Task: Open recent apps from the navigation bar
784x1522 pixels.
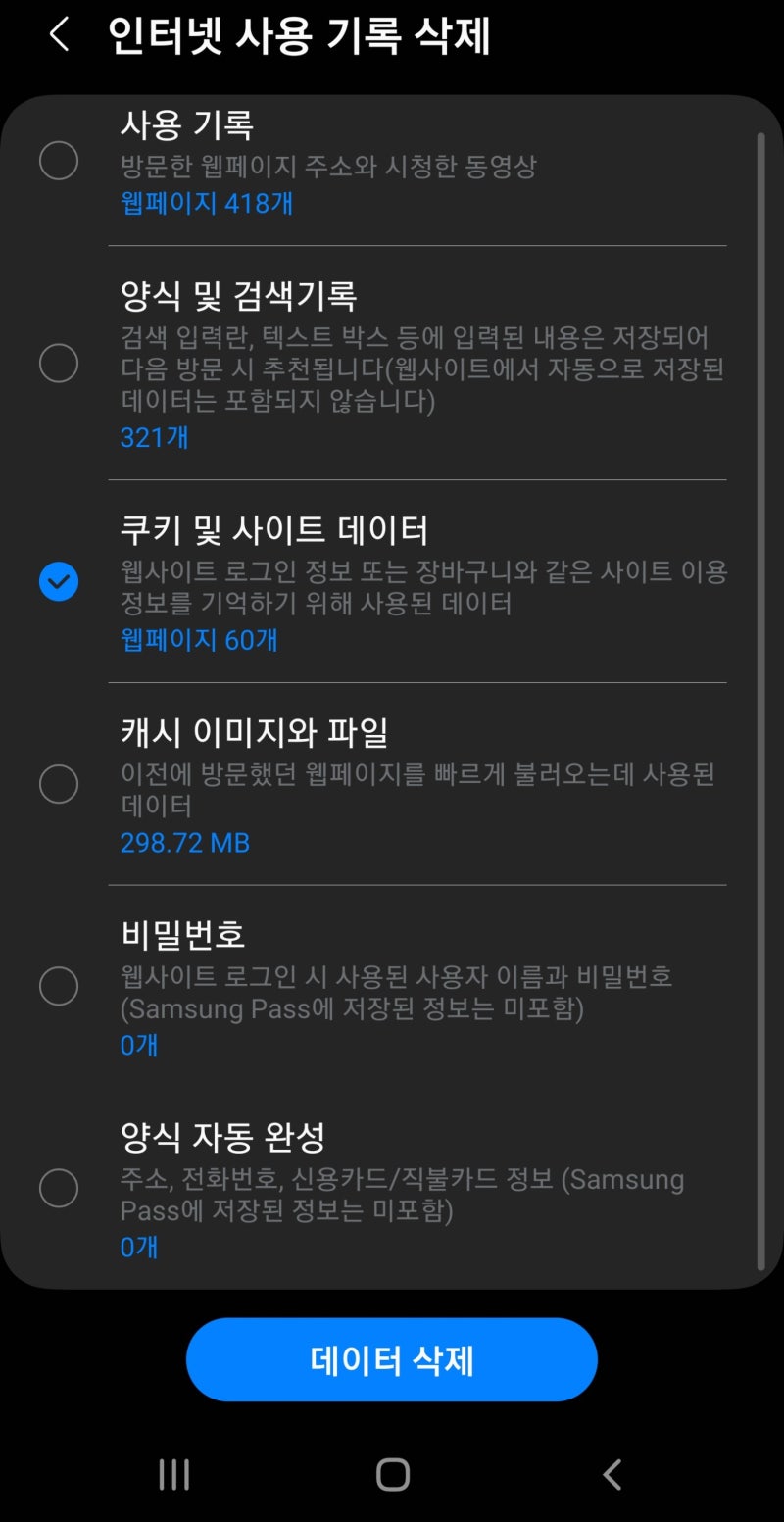Action: pos(172,1472)
